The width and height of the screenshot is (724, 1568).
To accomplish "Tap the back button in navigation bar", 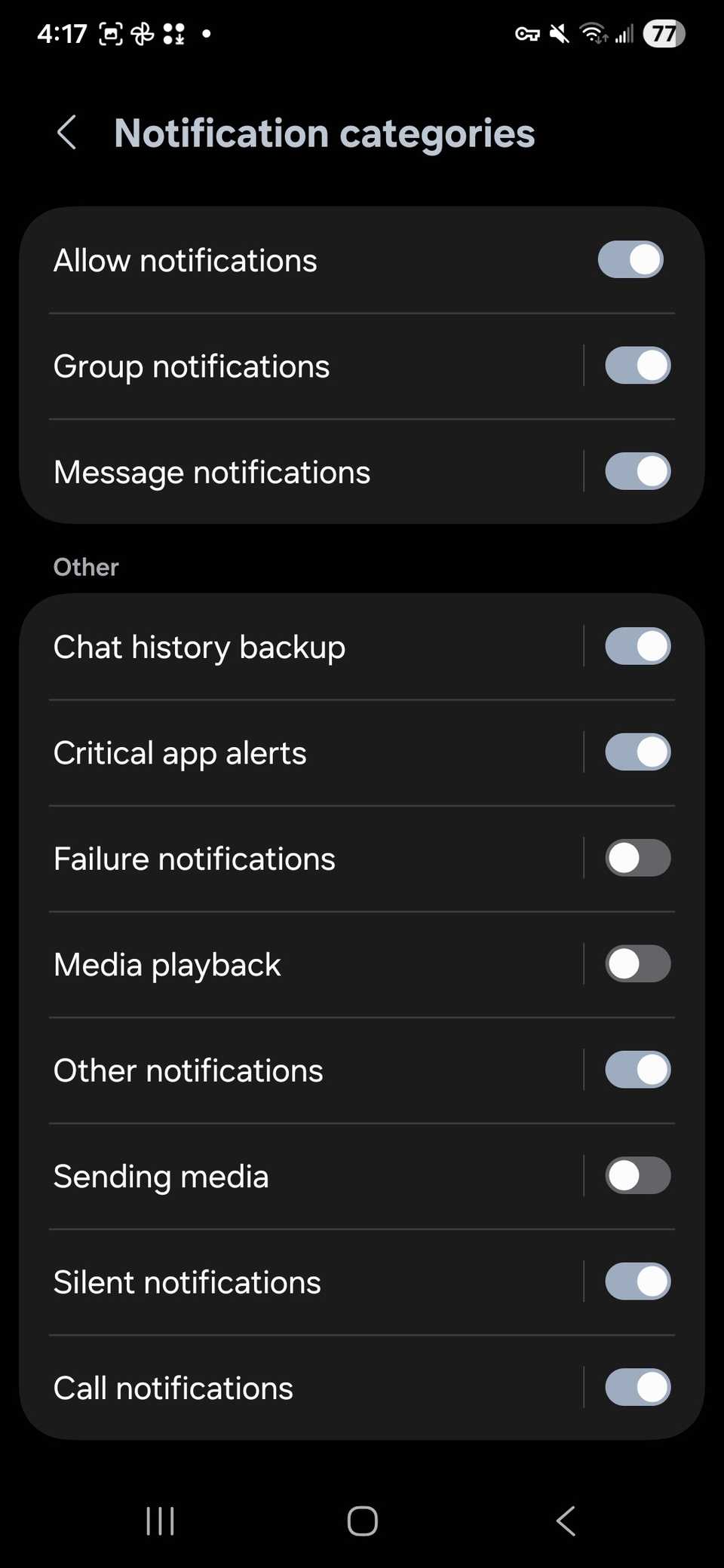I will click(x=566, y=1521).
